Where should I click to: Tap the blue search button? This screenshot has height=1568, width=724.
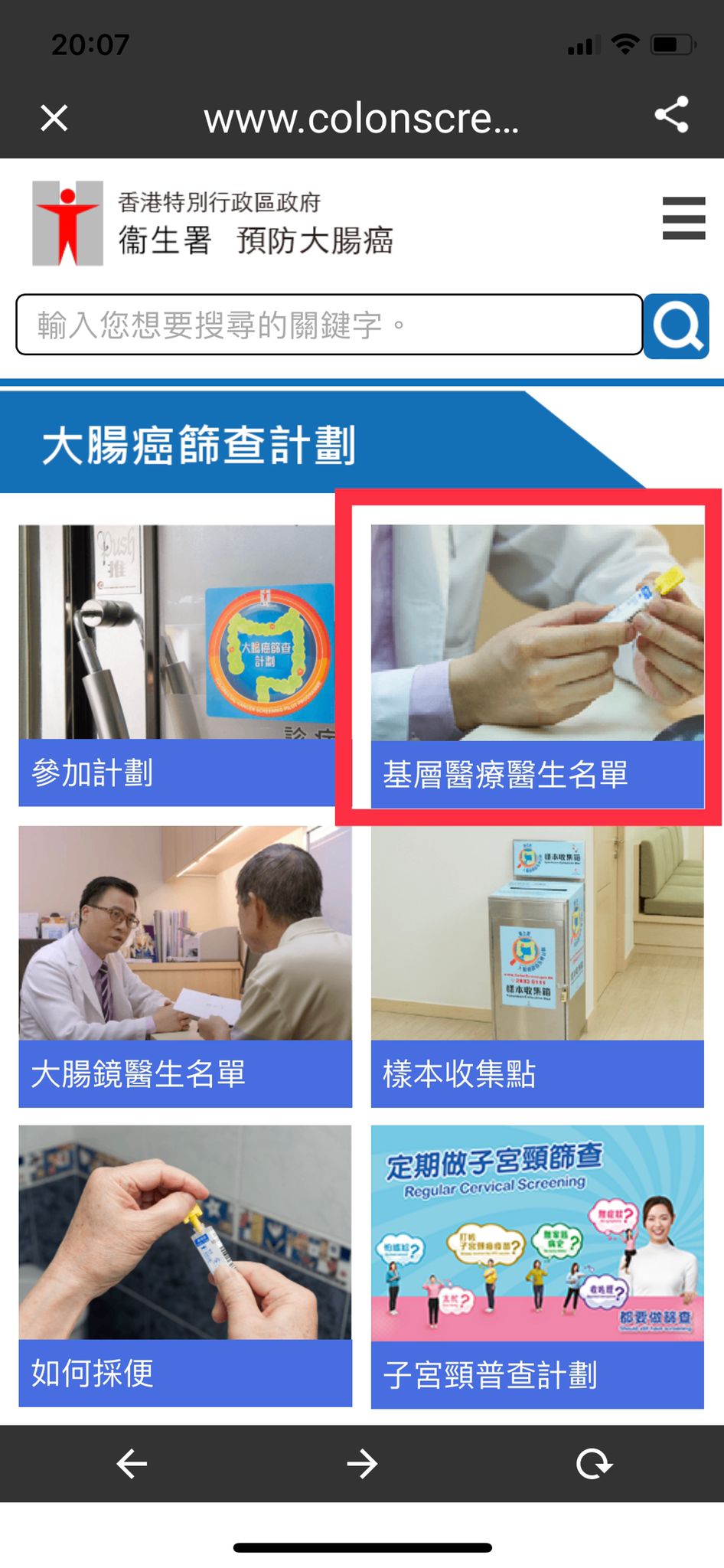(x=677, y=326)
